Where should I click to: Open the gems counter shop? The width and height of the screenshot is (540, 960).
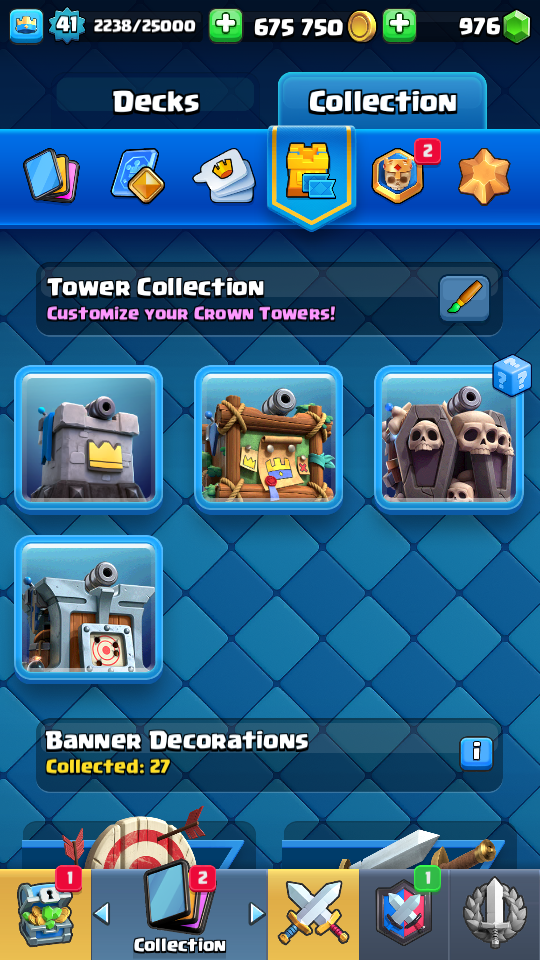pos(495,26)
